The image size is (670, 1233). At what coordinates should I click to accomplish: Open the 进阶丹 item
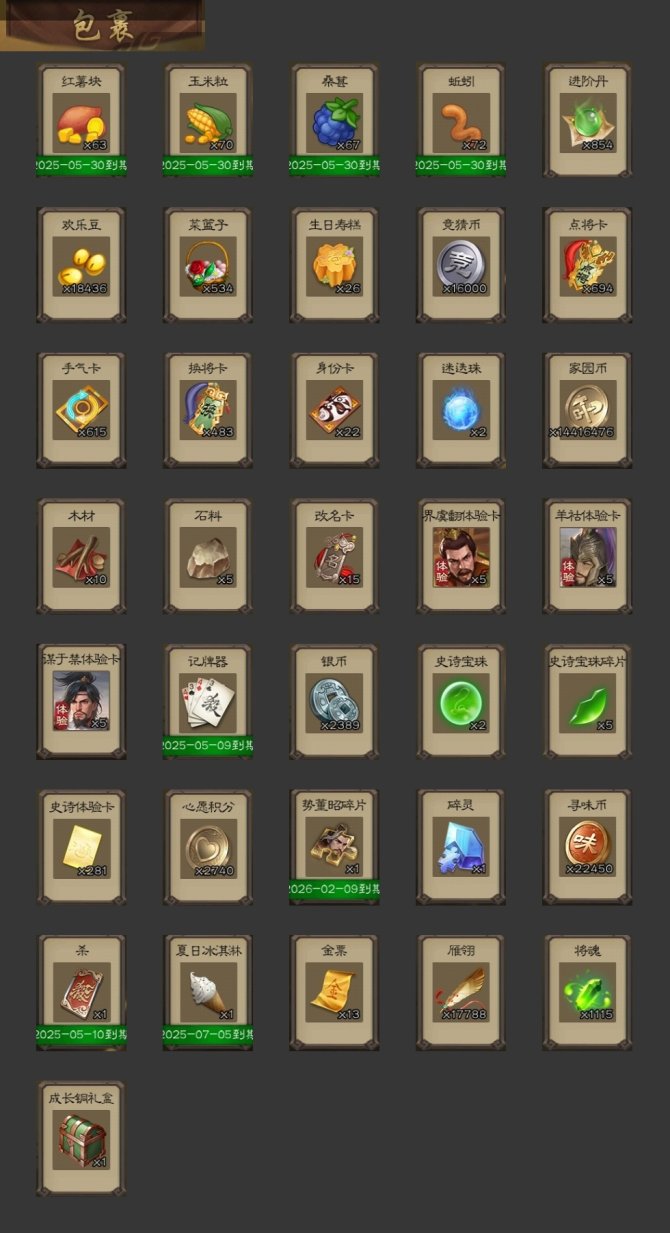[588, 121]
